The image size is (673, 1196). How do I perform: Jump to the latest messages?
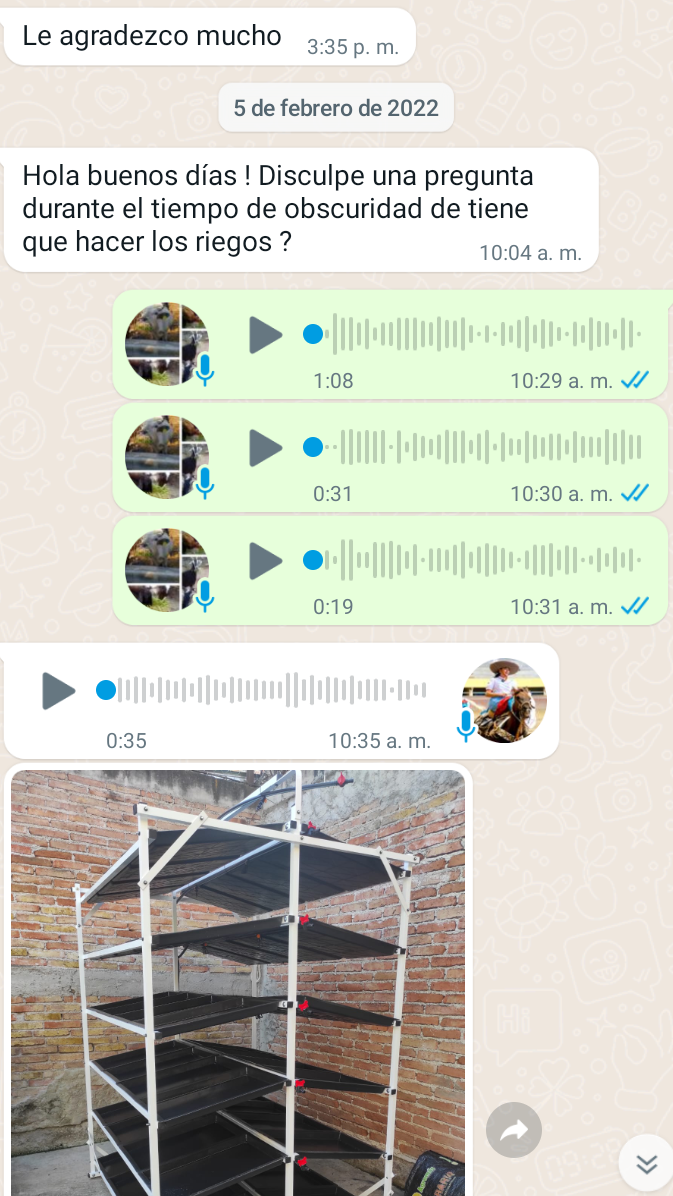point(647,1164)
